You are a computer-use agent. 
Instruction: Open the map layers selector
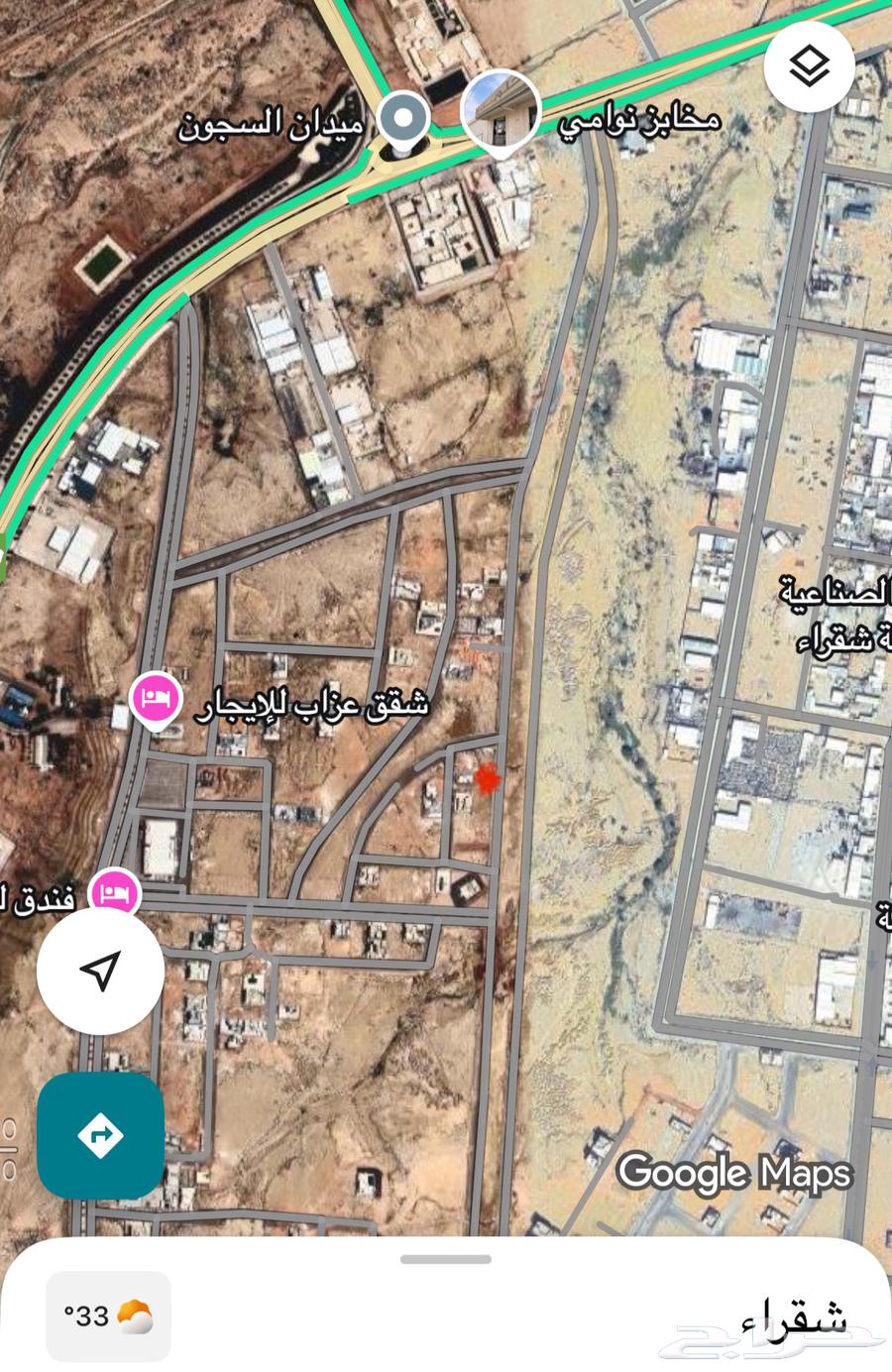pyautogui.click(x=810, y=67)
